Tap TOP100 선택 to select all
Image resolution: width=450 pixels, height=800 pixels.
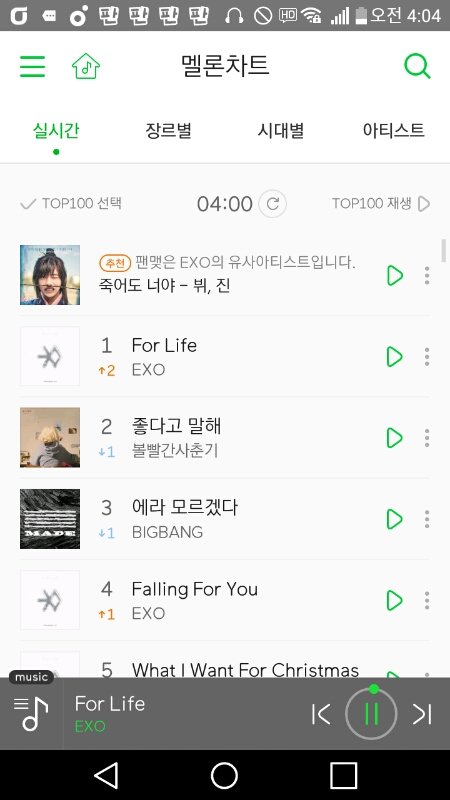pyautogui.click(x=71, y=204)
